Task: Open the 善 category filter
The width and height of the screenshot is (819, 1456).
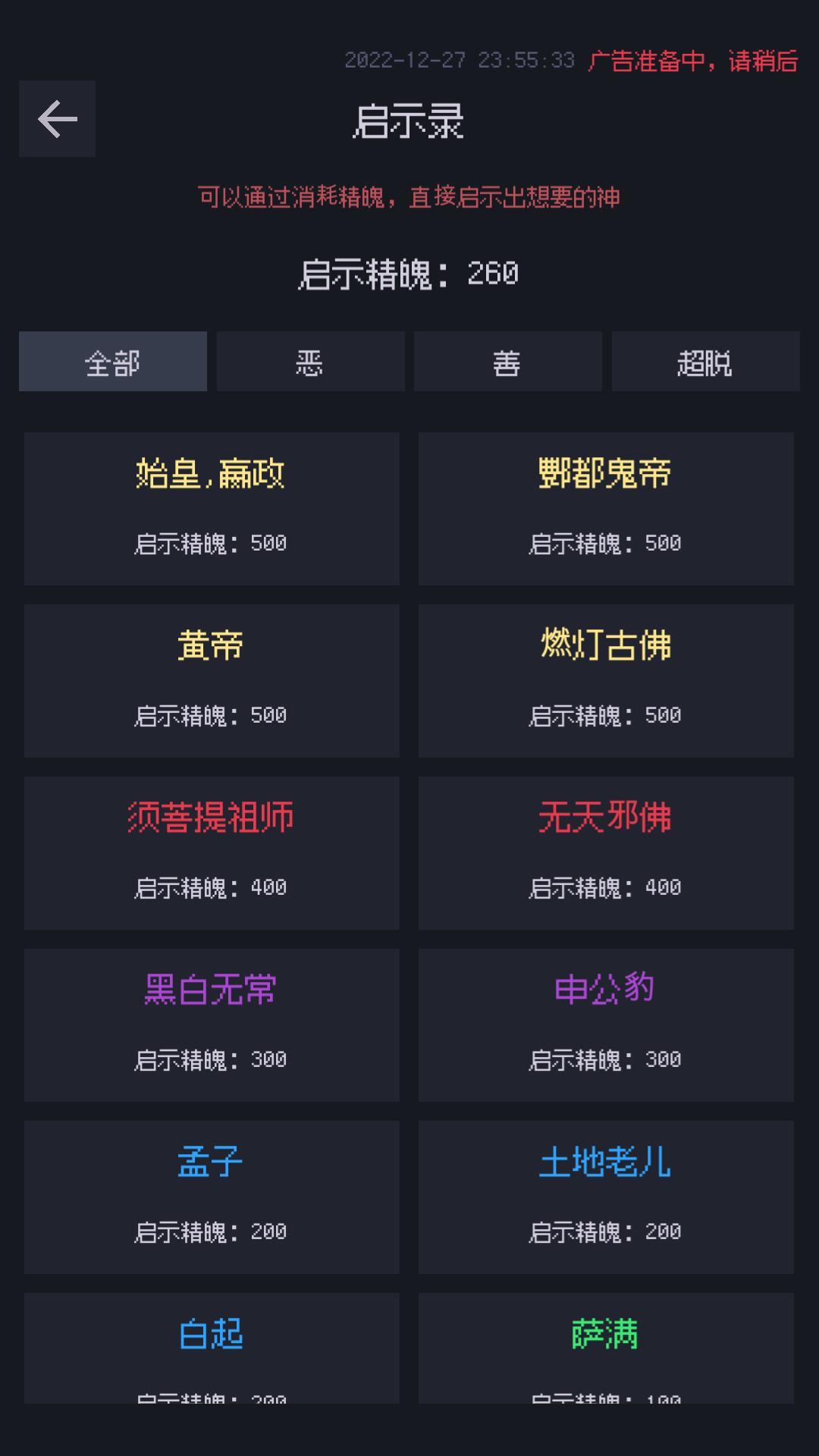Action: coord(508,362)
